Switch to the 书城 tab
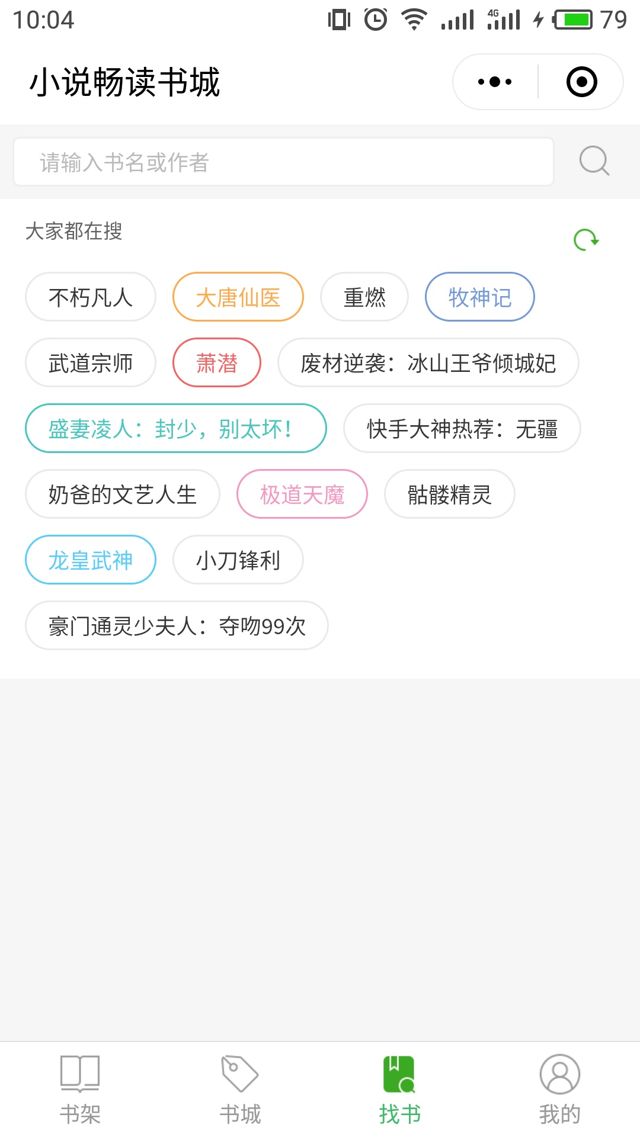640x1137 pixels. [240, 1089]
